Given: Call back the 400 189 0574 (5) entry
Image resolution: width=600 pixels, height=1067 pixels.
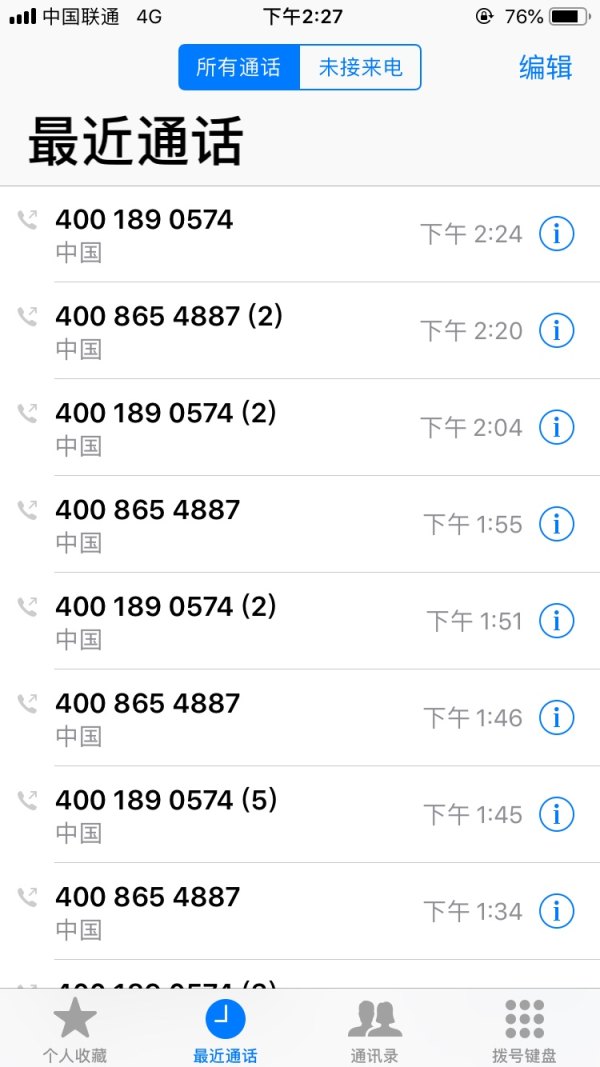Looking at the screenshot, I should tap(166, 800).
